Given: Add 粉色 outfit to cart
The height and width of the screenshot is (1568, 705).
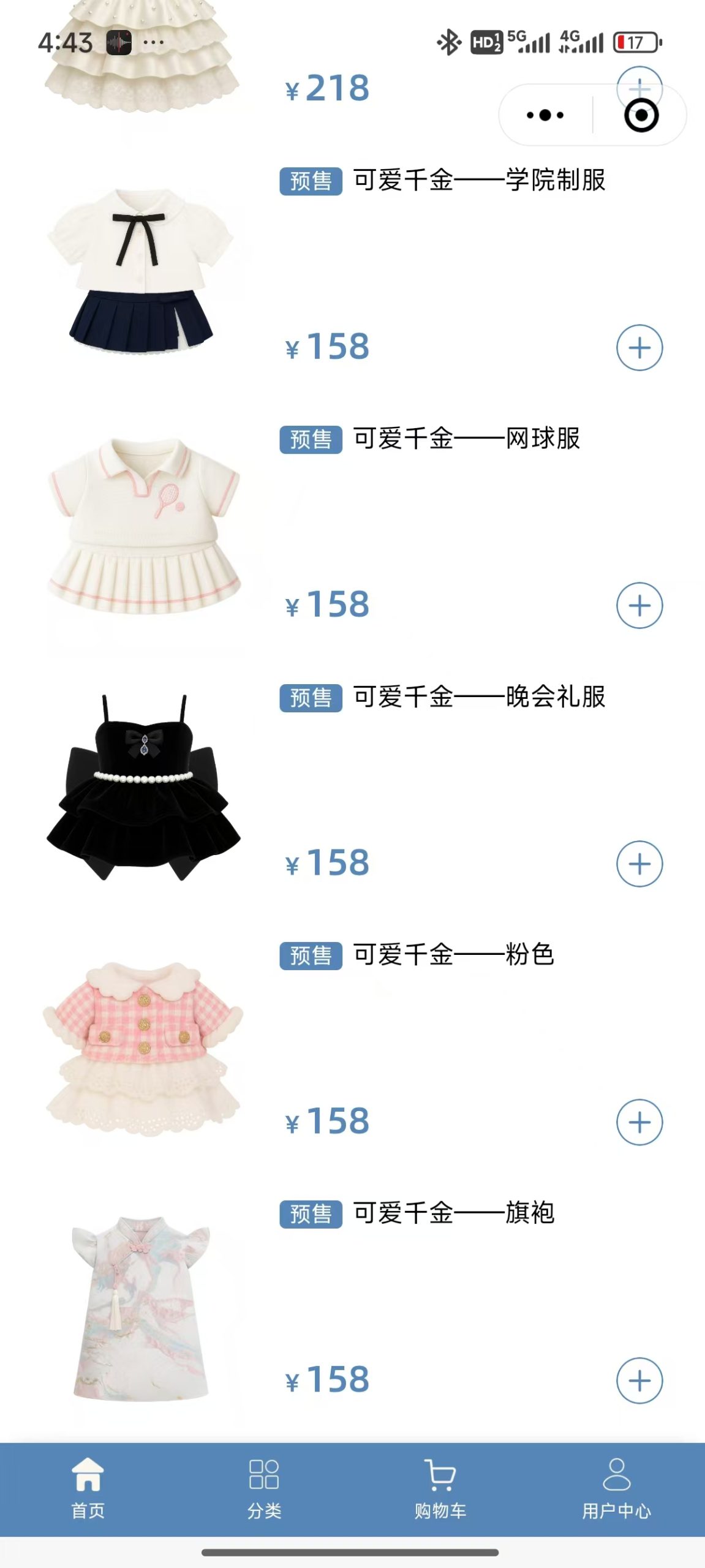Looking at the screenshot, I should click(639, 1123).
